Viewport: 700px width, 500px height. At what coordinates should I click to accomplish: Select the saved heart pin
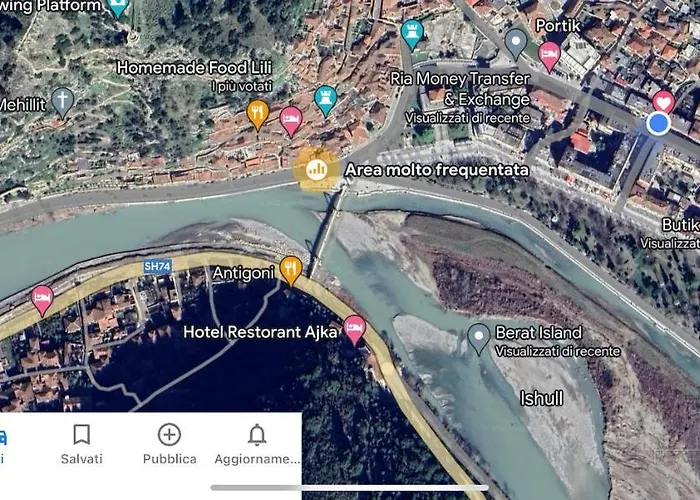663,102
